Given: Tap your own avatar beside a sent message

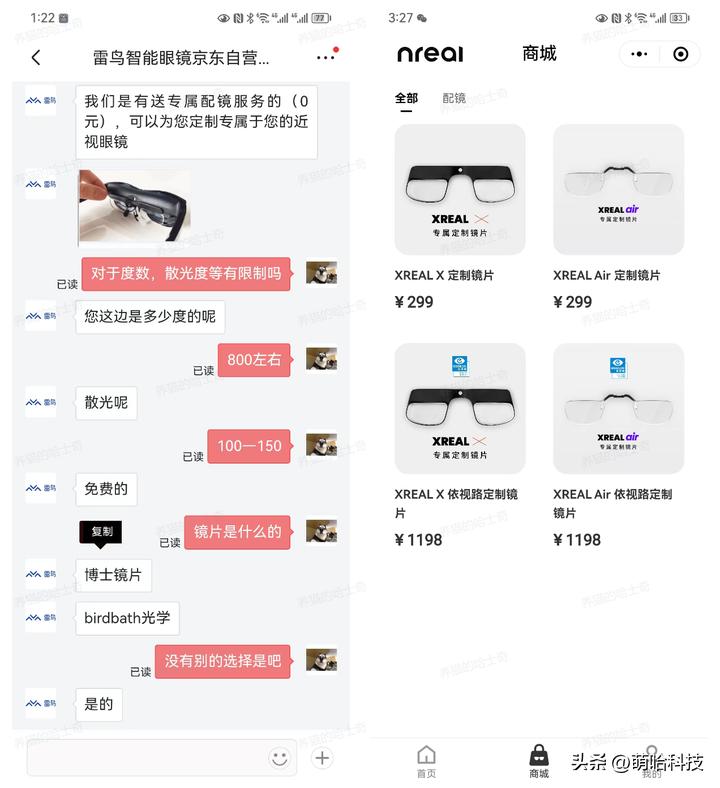Looking at the screenshot, I should tap(321, 274).
